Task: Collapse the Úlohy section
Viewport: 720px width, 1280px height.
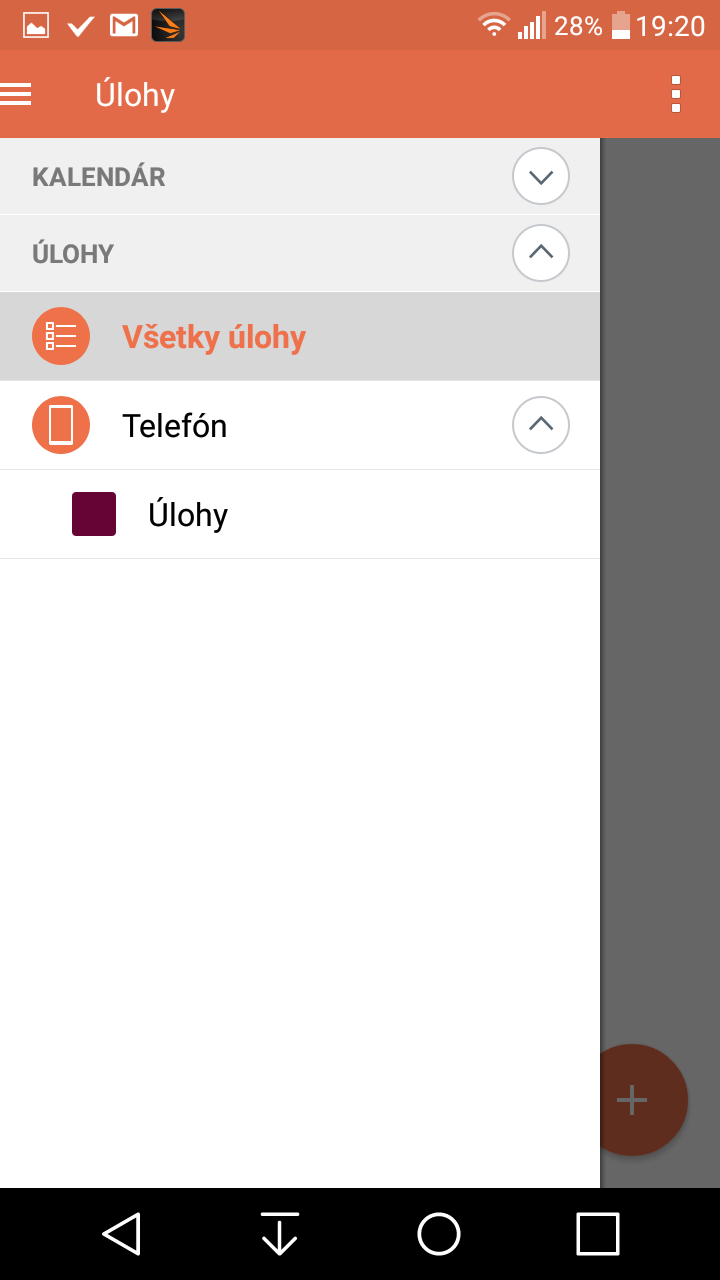Action: click(541, 253)
